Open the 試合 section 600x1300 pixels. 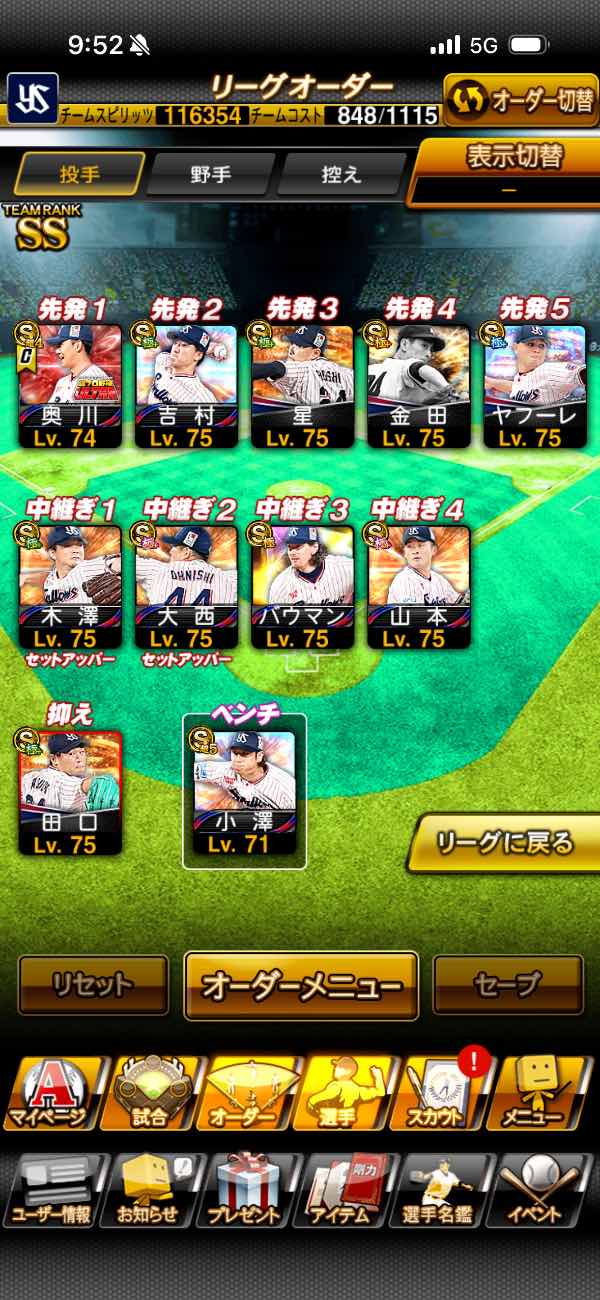148,1093
